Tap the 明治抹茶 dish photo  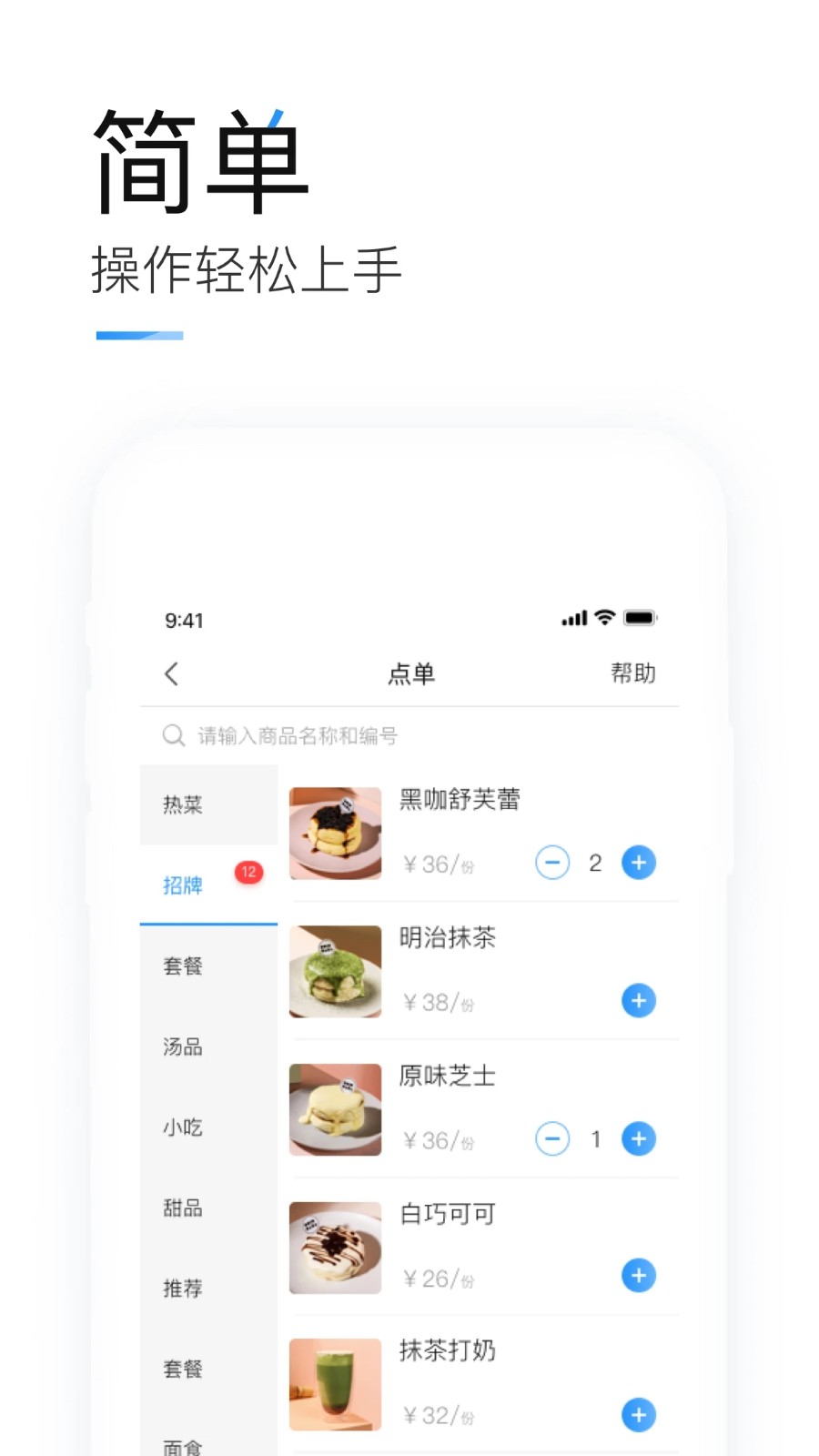(x=335, y=971)
